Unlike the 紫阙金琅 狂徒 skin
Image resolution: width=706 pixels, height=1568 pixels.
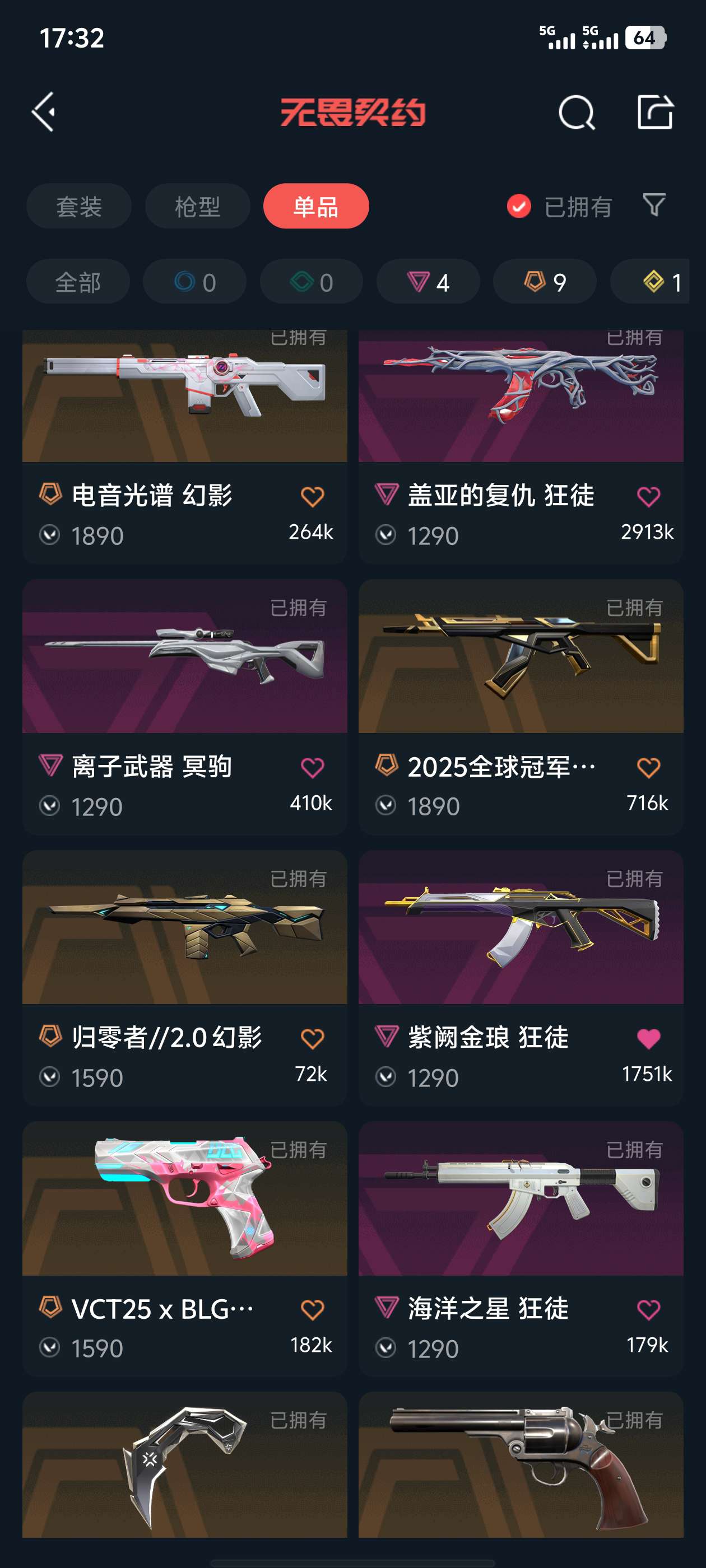648,1038
